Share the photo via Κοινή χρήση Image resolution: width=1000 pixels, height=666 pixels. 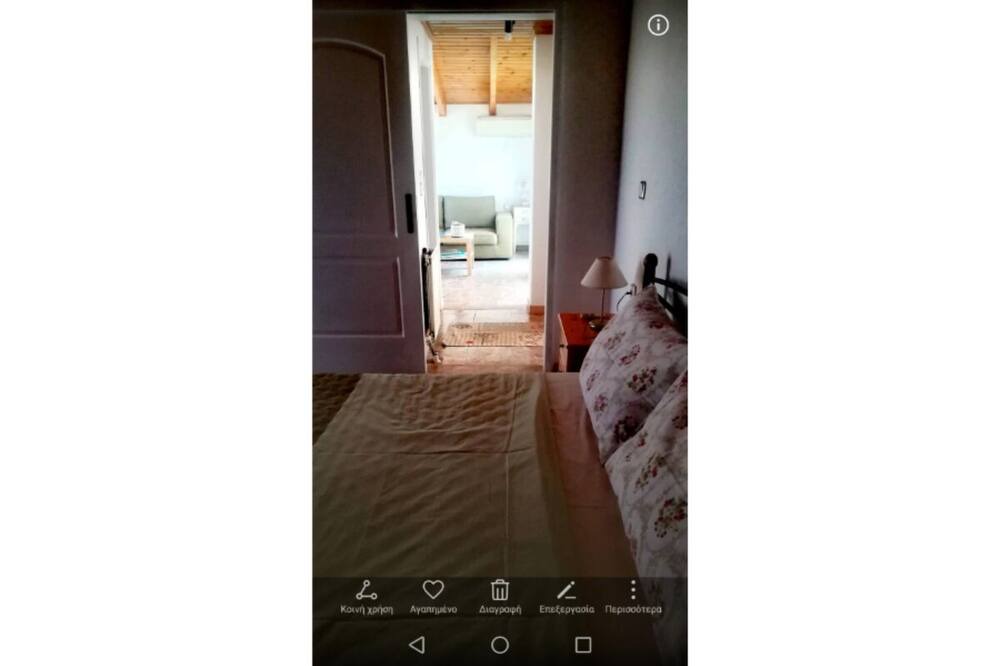(x=366, y=596)
